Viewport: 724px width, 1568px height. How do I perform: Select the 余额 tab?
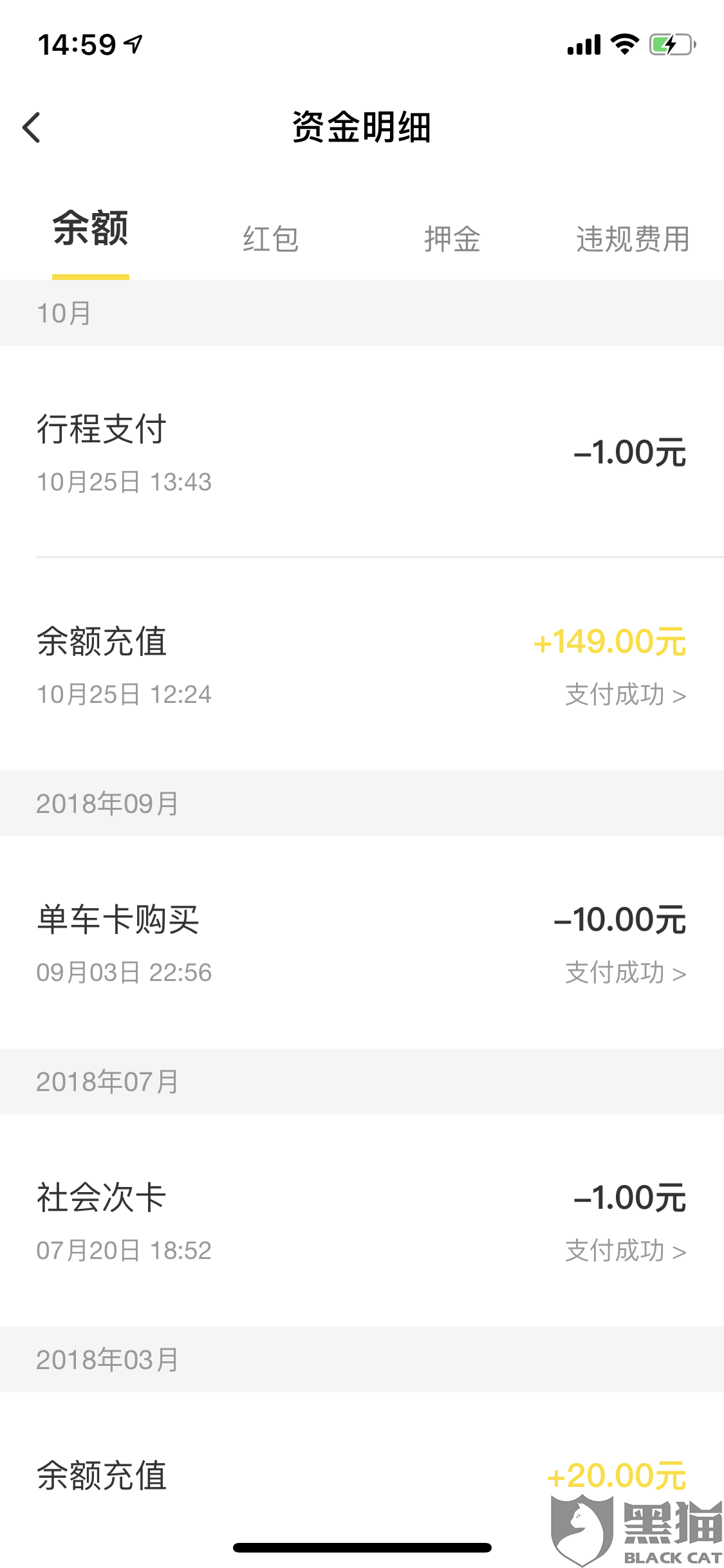90,230
